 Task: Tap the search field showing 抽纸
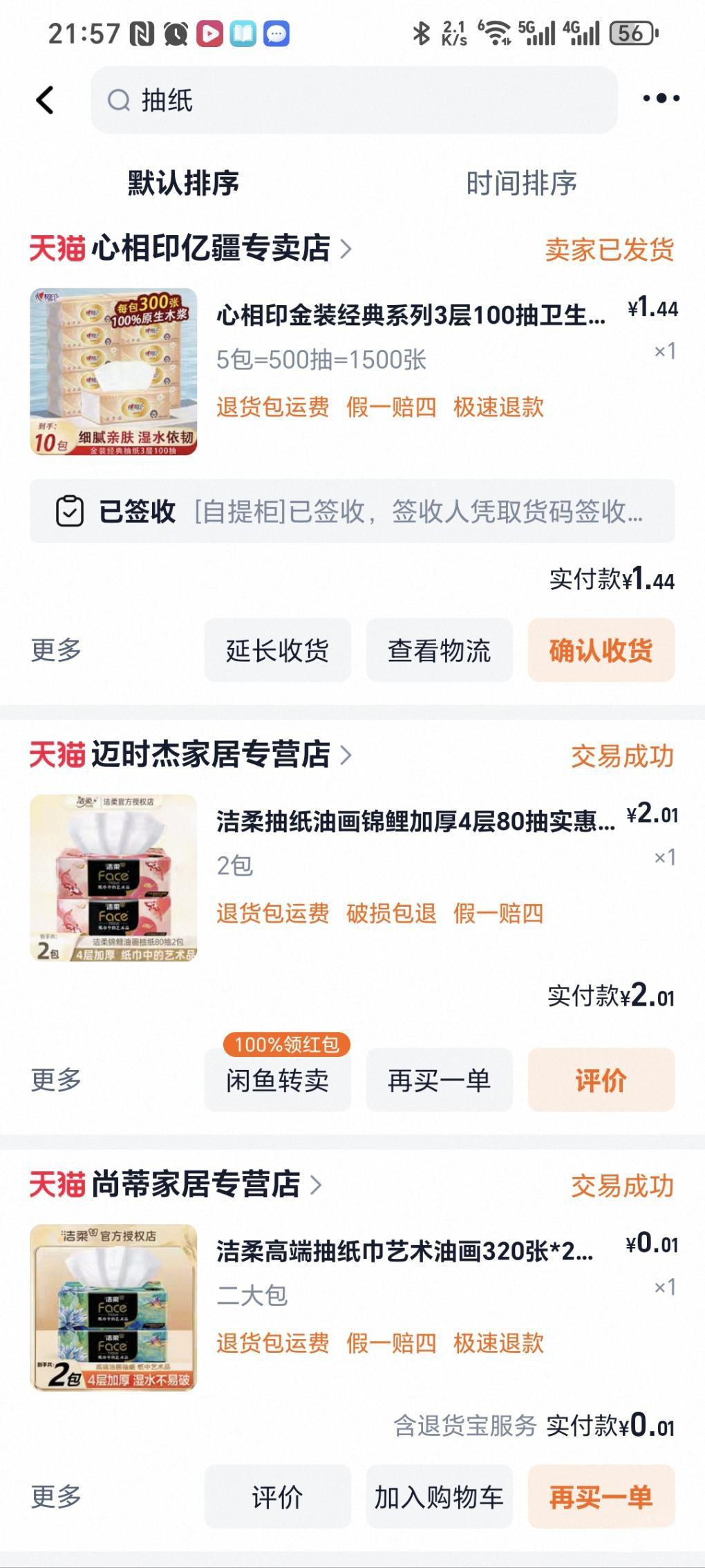coord(354,100)
